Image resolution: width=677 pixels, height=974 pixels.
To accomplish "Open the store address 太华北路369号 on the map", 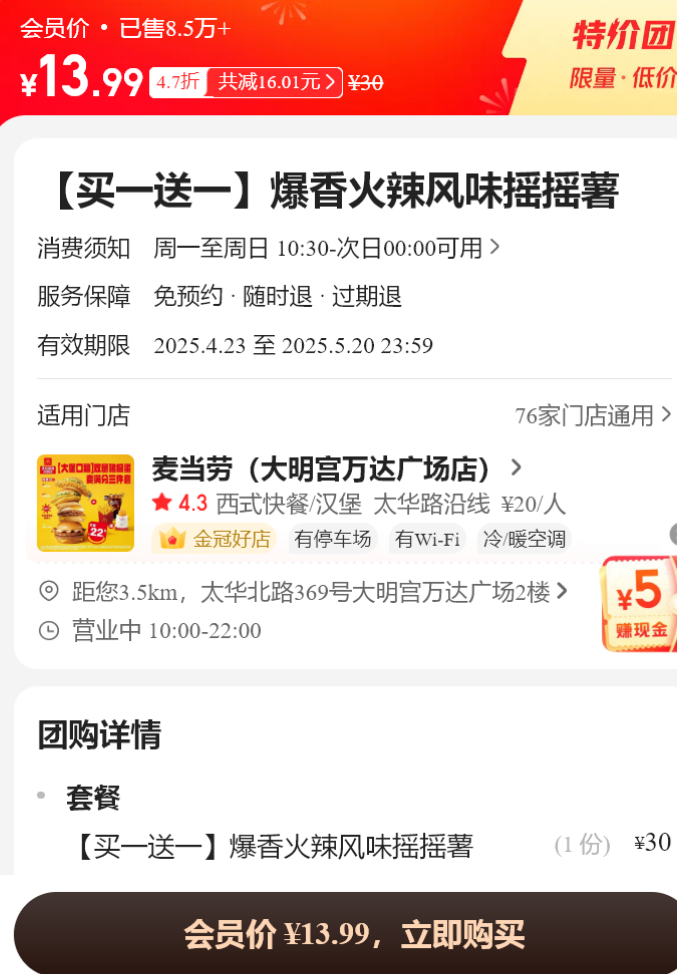I will coord(320,592).
